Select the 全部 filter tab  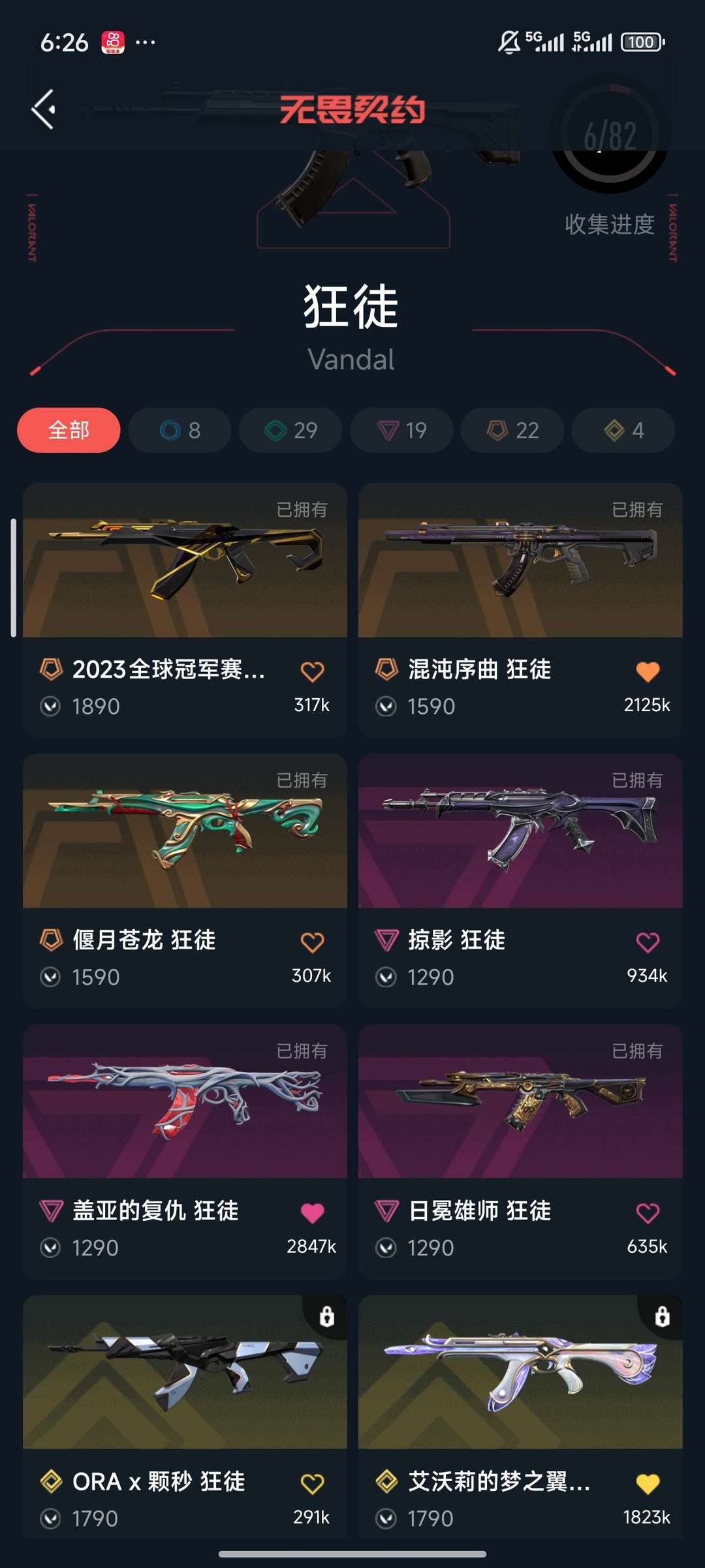68,430
